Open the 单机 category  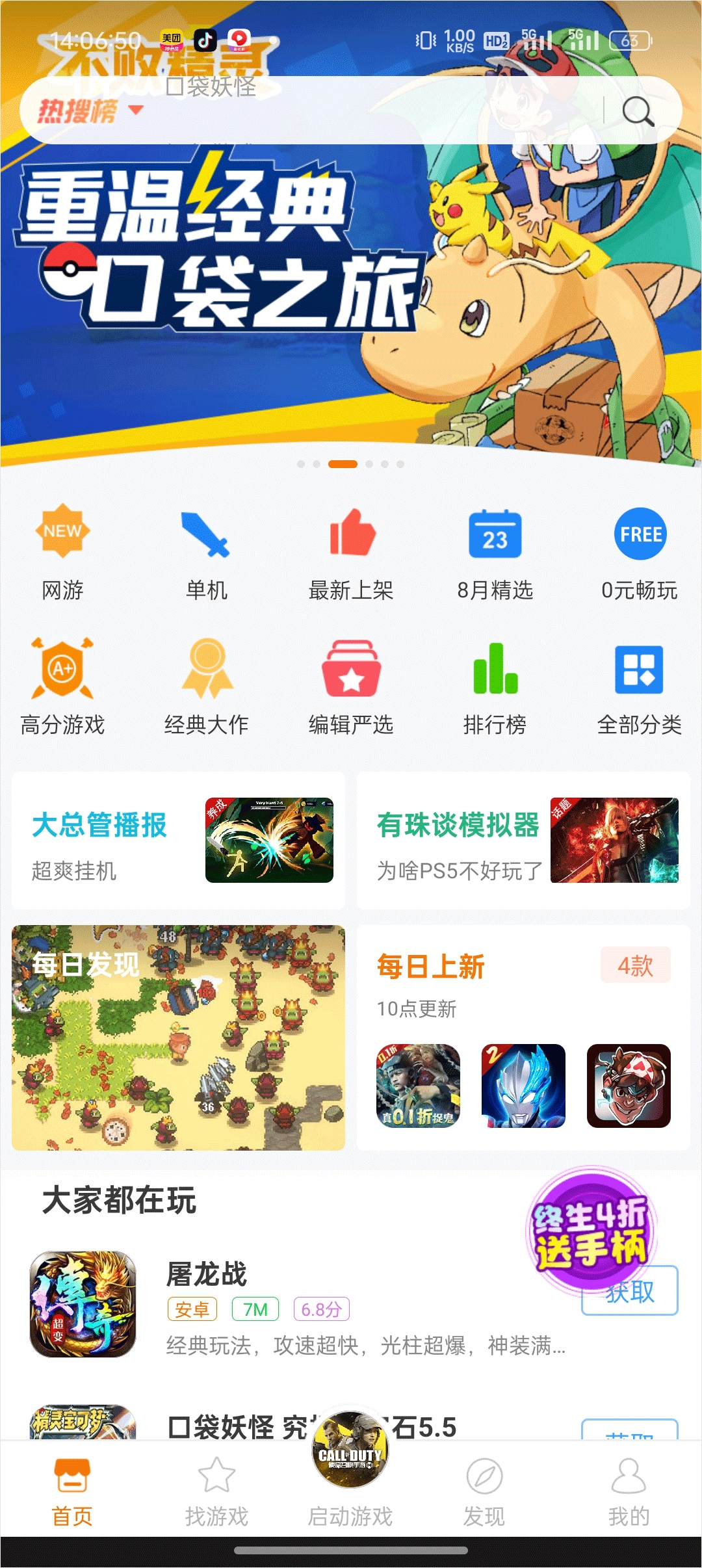tap(206, 553)
